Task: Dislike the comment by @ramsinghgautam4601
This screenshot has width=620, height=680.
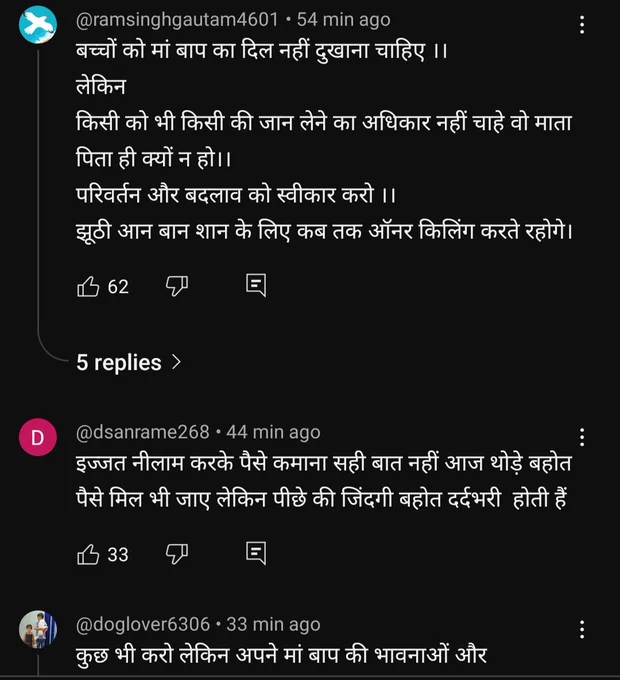Action: (177, 286)
